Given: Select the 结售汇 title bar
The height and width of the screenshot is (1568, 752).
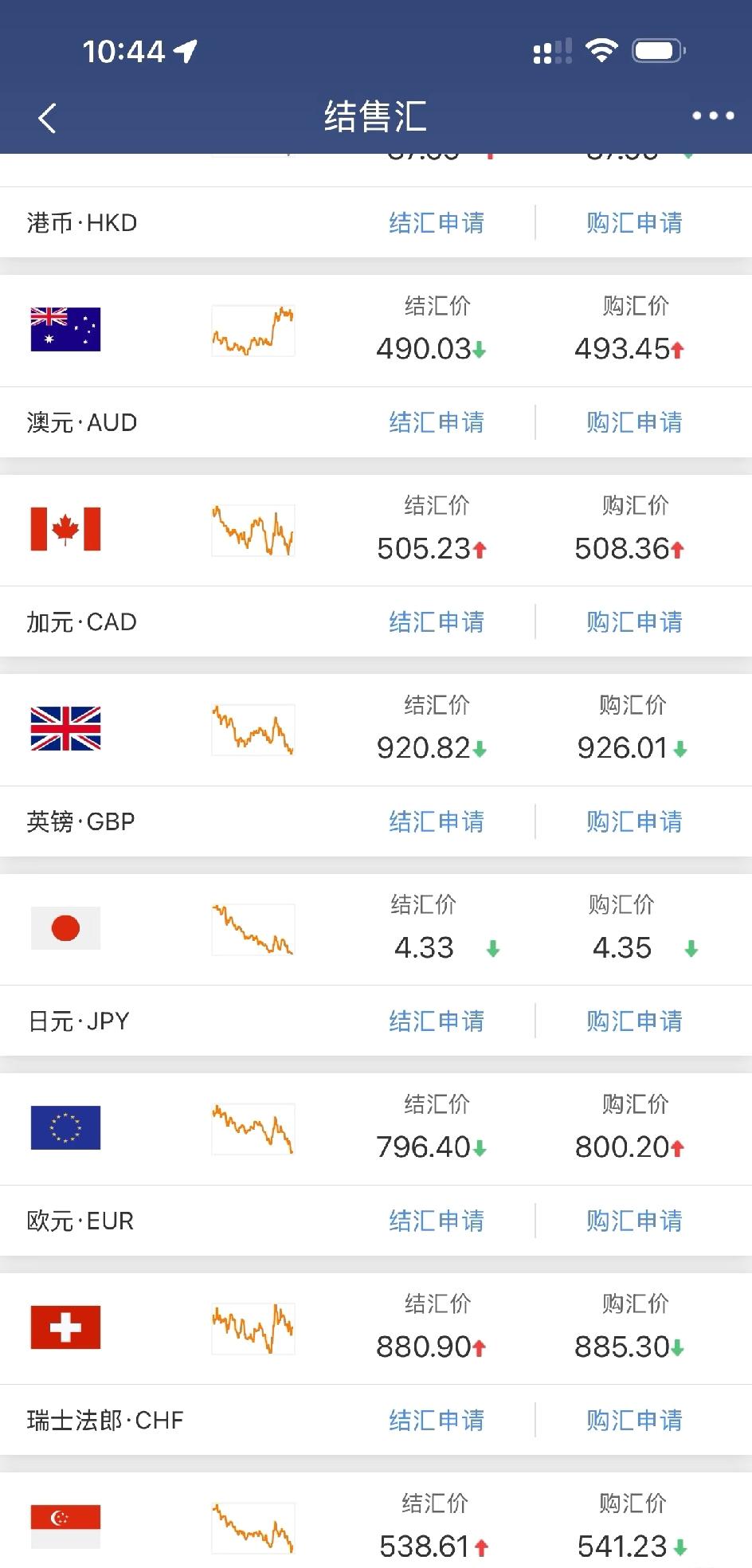Looking at the screenshot, I should [375, 117].
